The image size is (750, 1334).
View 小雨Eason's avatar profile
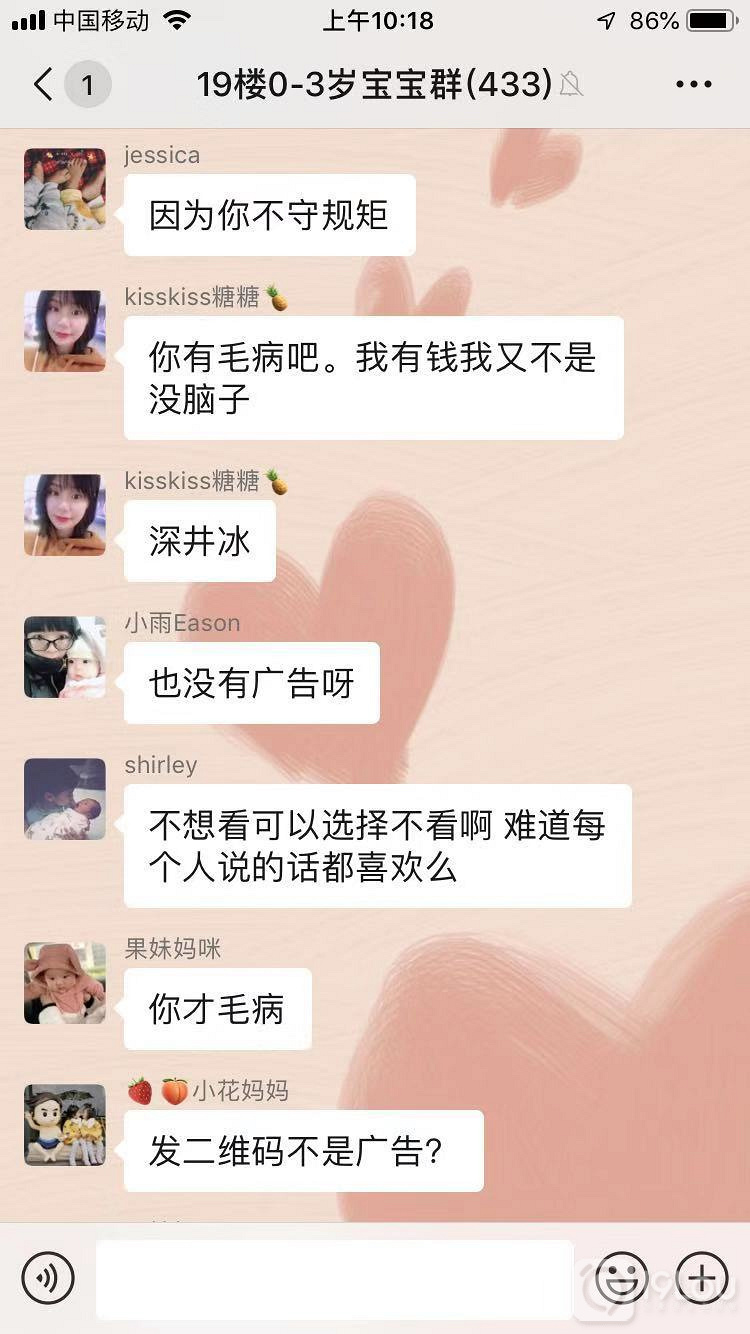(65, 657)
